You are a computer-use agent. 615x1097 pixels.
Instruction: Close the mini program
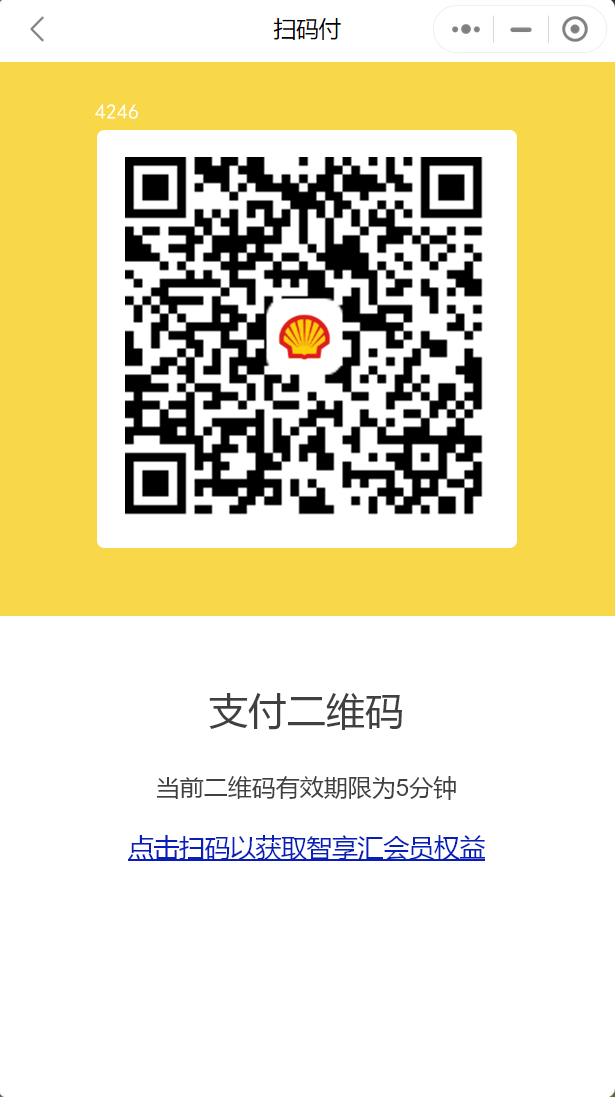tap(575, 30)
